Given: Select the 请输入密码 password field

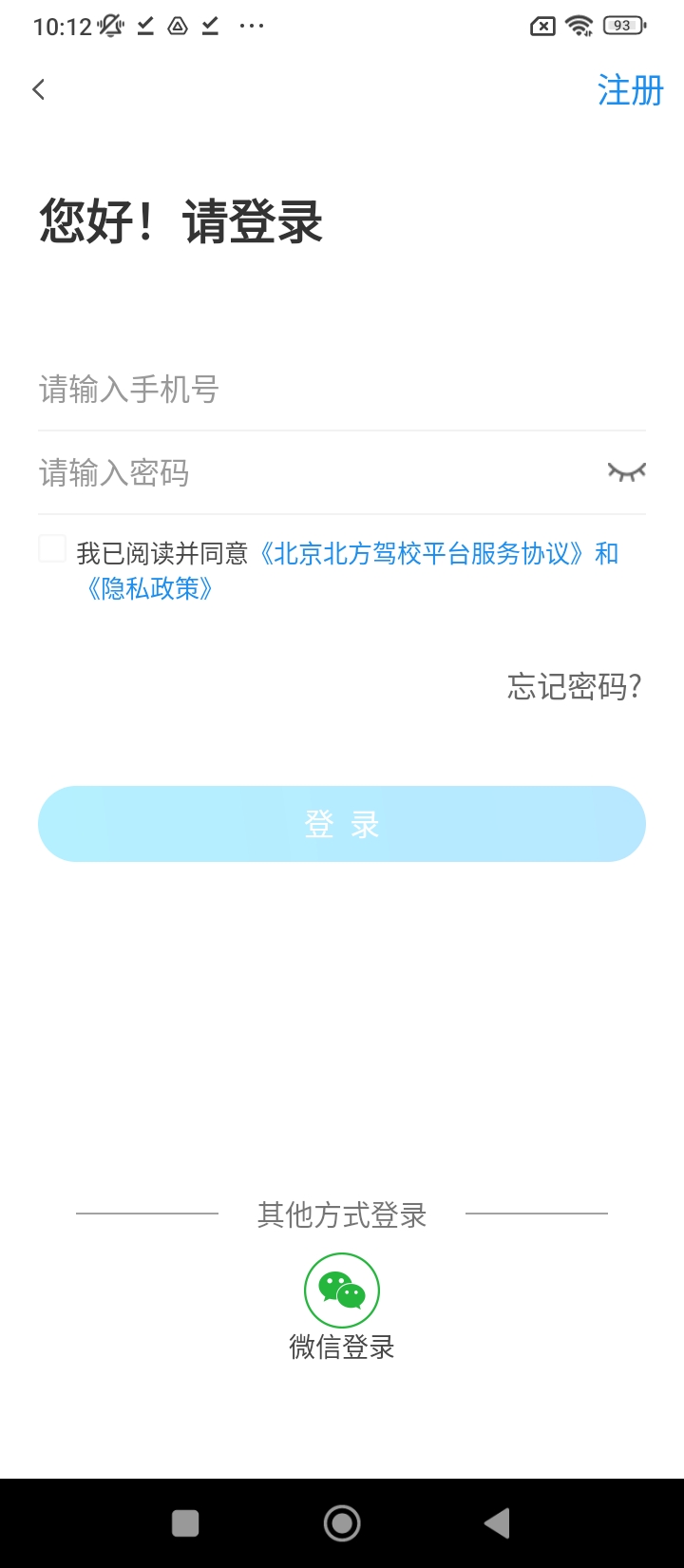Looking at the screenshot, I should [x=313, y=472].
